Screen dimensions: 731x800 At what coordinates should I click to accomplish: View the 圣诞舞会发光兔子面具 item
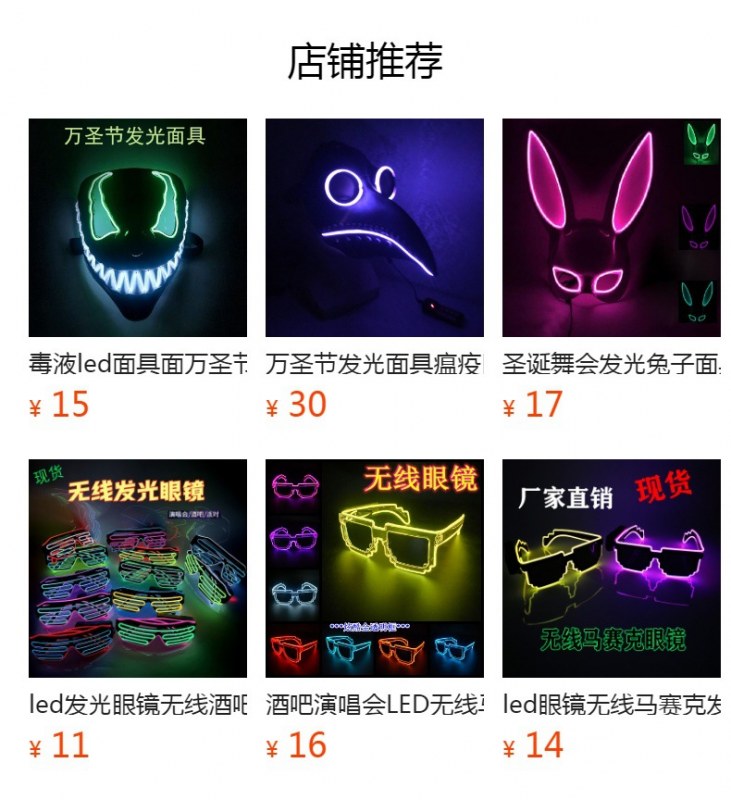click(x=611, y=228)
